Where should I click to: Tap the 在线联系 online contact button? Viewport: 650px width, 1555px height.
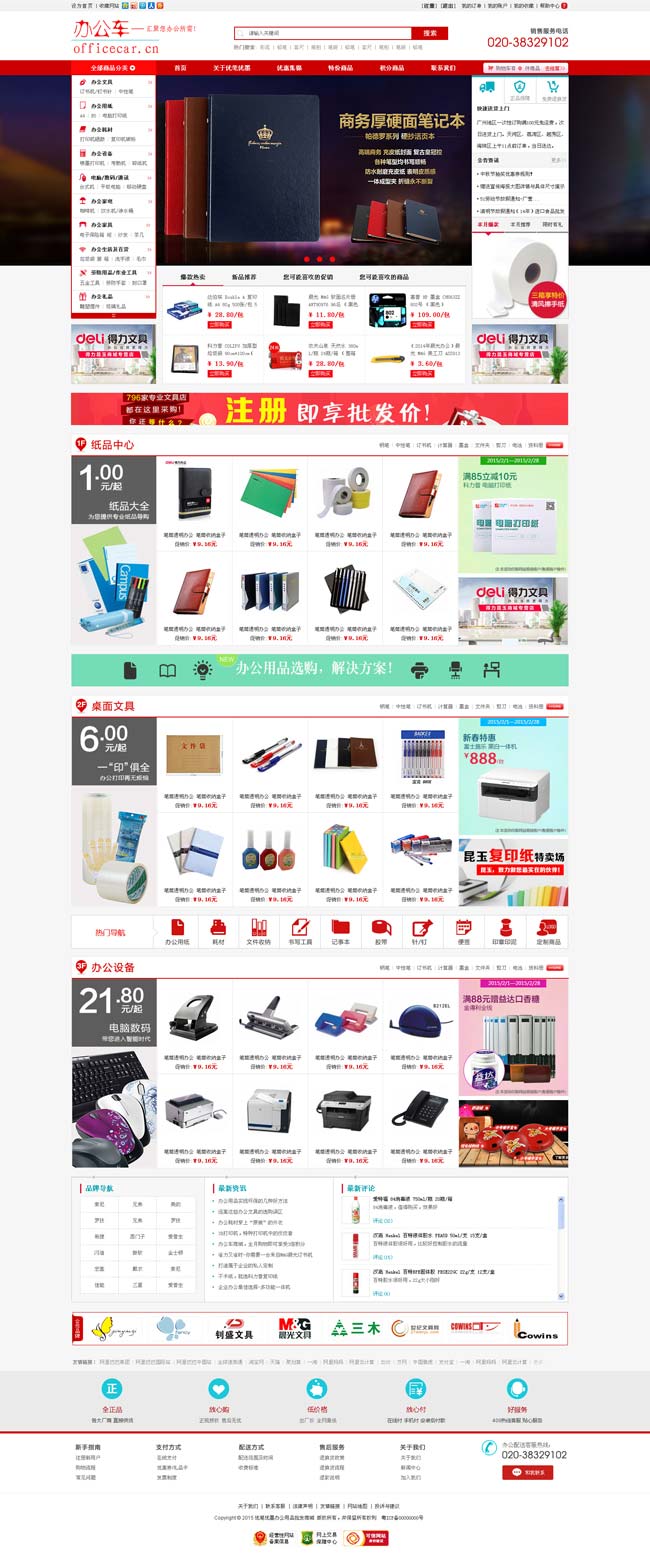(527, 1472)
